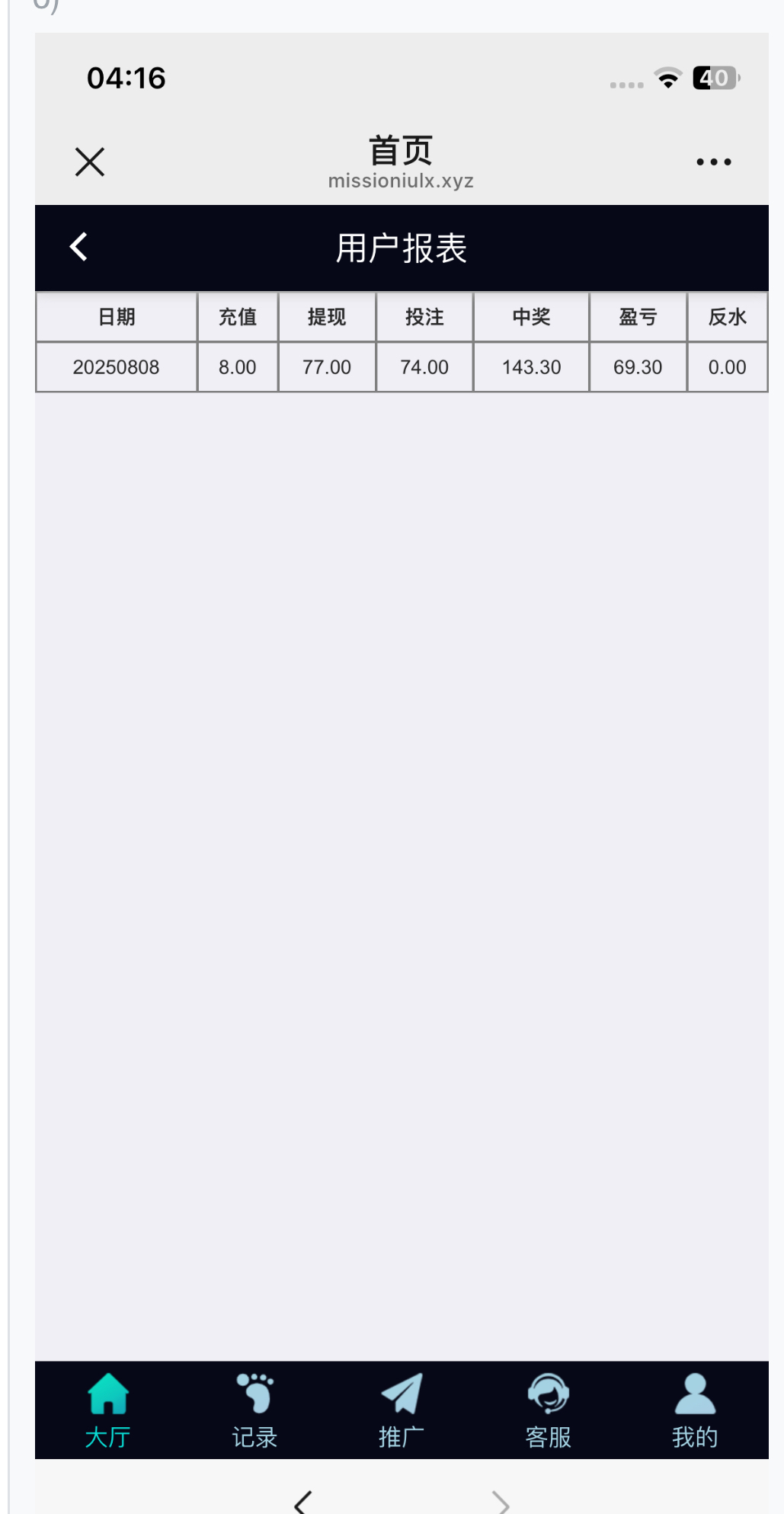Switch to the 我的 tab
Viewport: 784px width, 1514px height.
[694, 1410]
